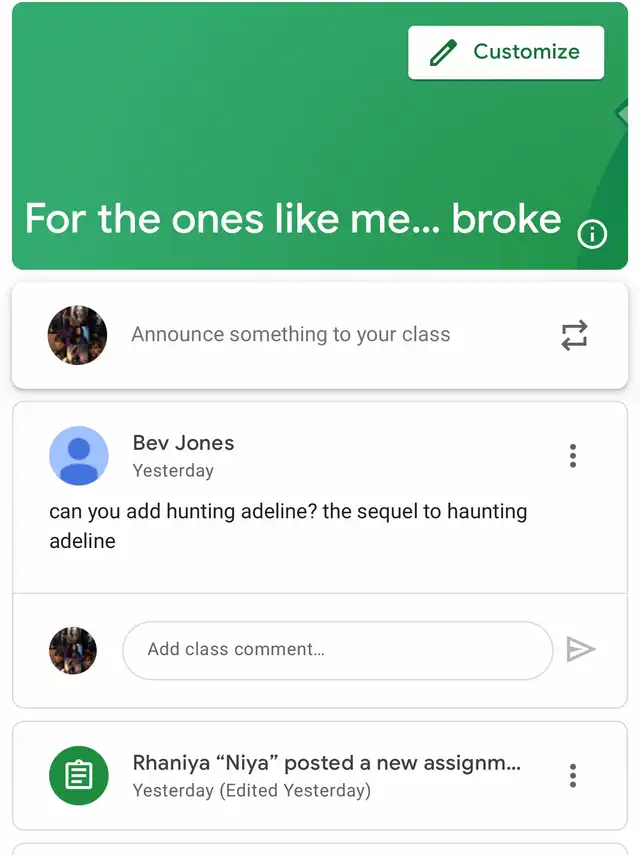The width and height of the screenshot is (640, 855).
Task: Open the class info icon
Action: point(592,234)
